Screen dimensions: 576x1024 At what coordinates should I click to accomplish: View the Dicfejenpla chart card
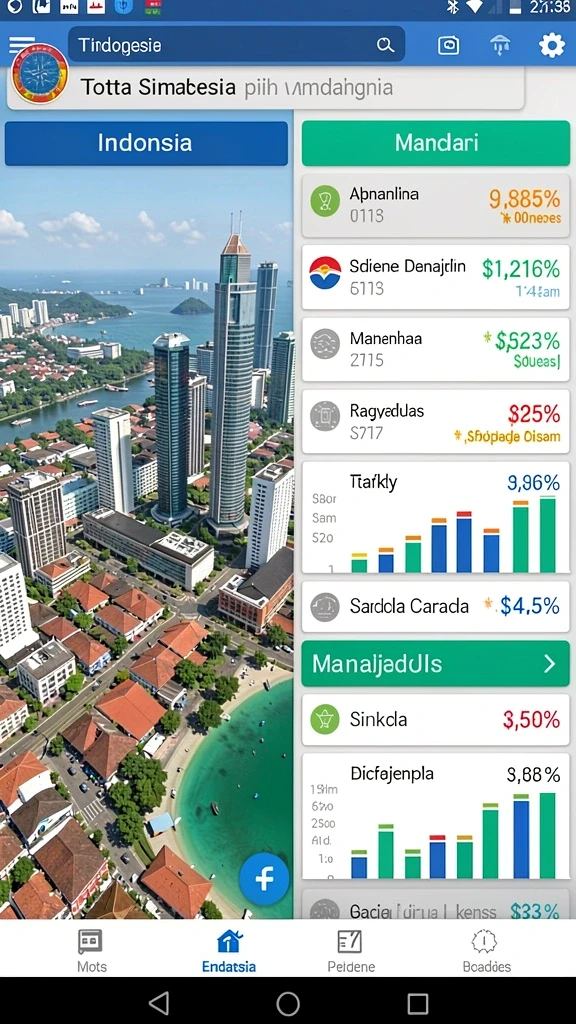pyautogui.click(x=436, y=818)
